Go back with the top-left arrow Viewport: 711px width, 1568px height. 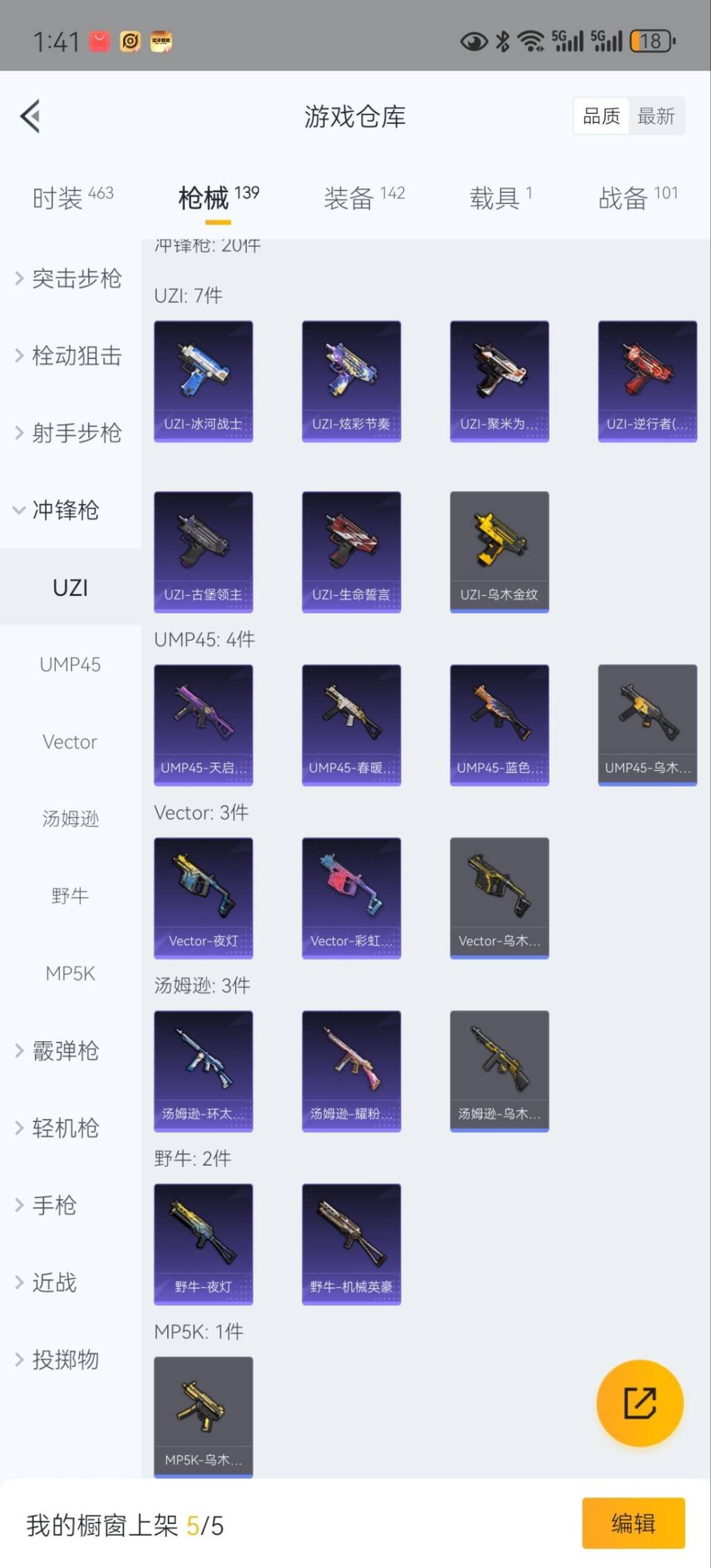(x=30, y=117)
